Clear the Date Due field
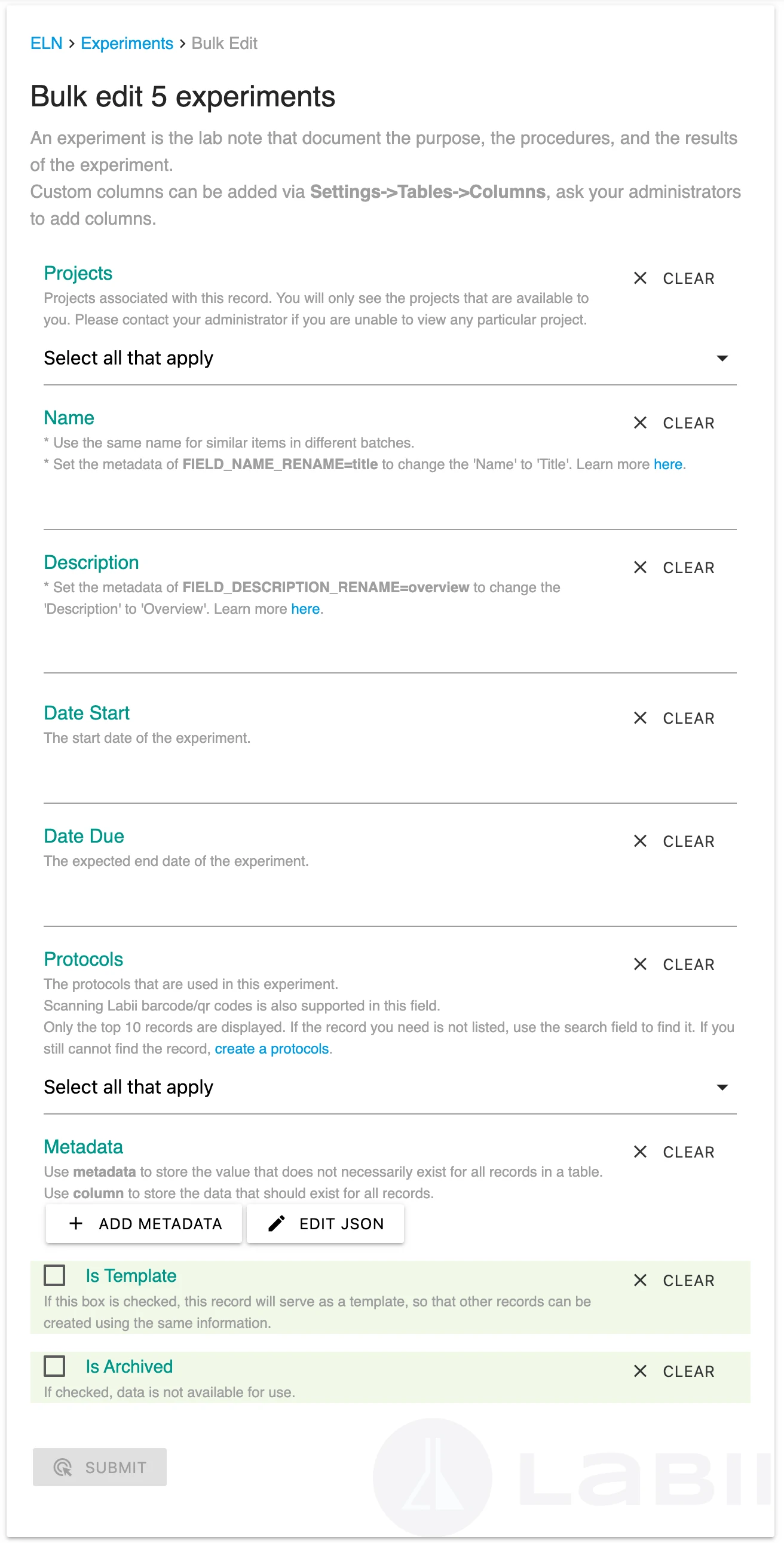 (x=674, y=841)
